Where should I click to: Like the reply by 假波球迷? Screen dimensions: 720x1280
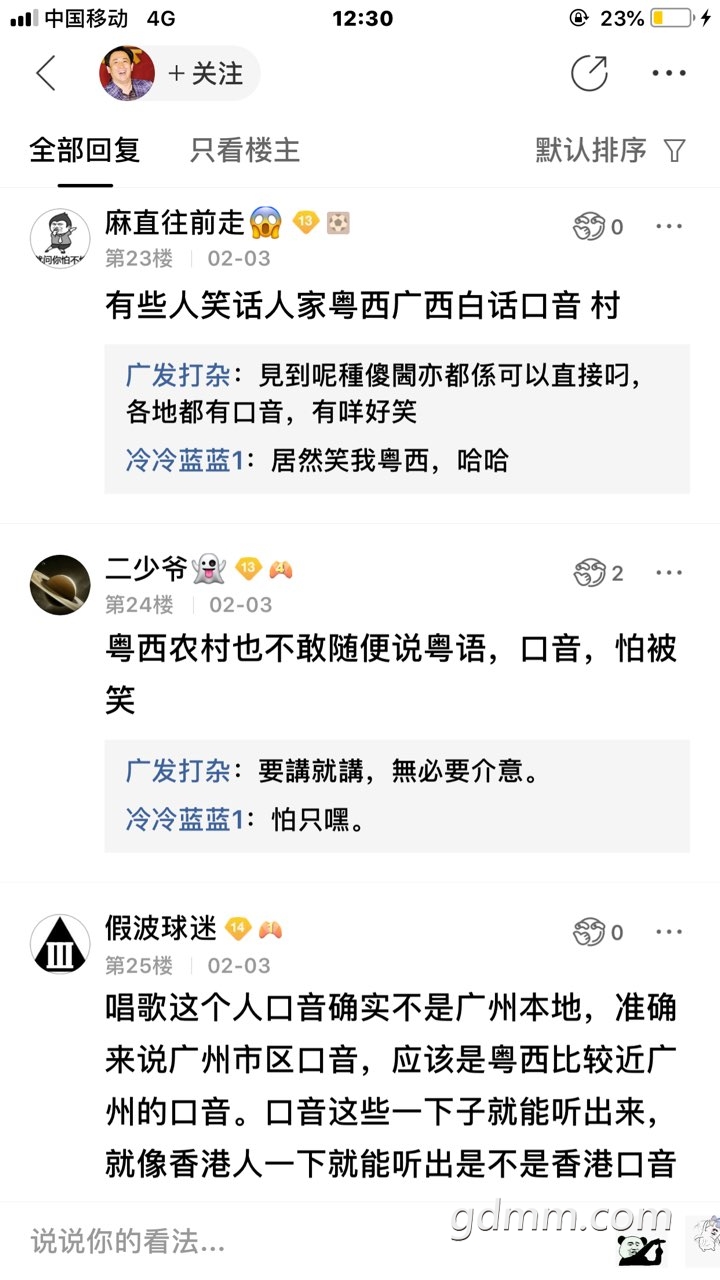[x=590, y=932]
